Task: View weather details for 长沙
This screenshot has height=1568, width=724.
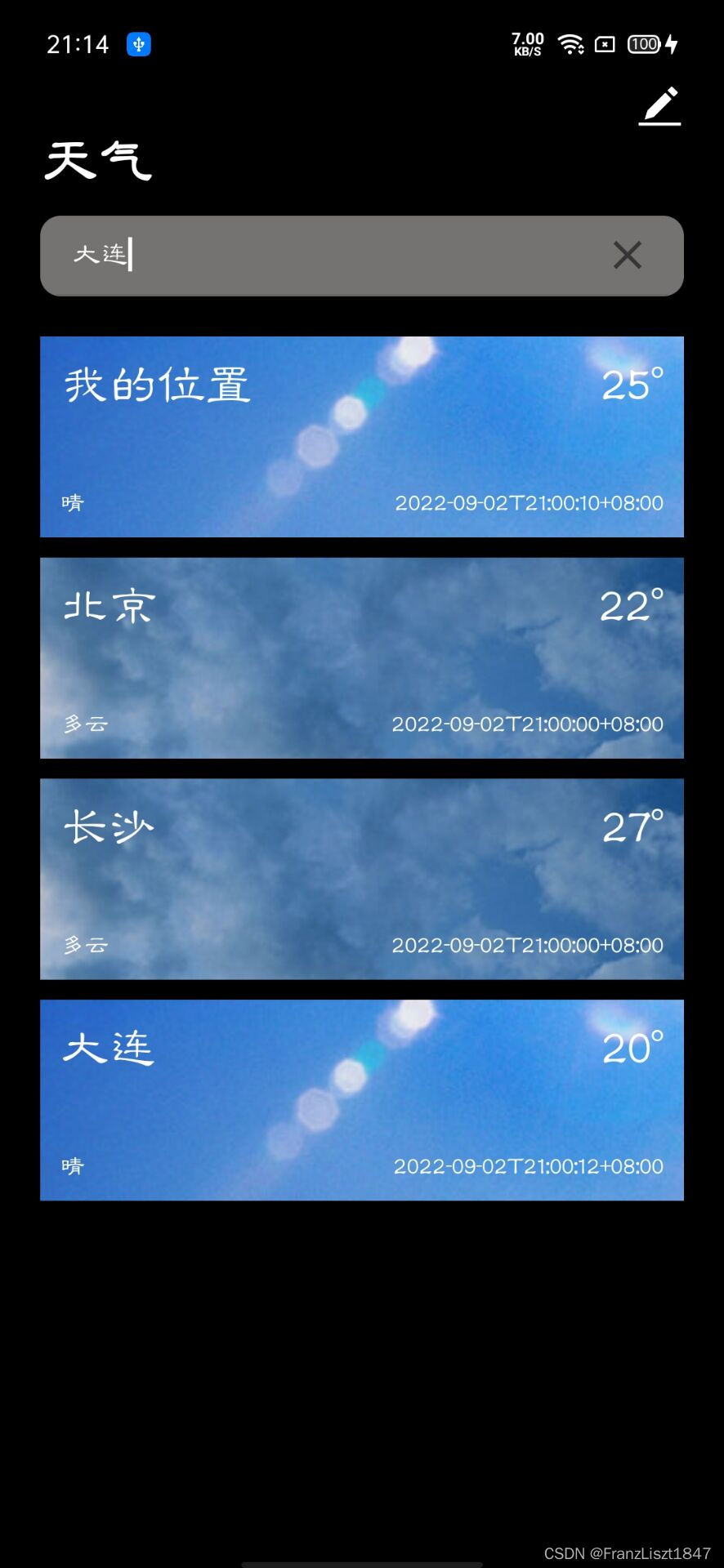Action: coord(361,879)
